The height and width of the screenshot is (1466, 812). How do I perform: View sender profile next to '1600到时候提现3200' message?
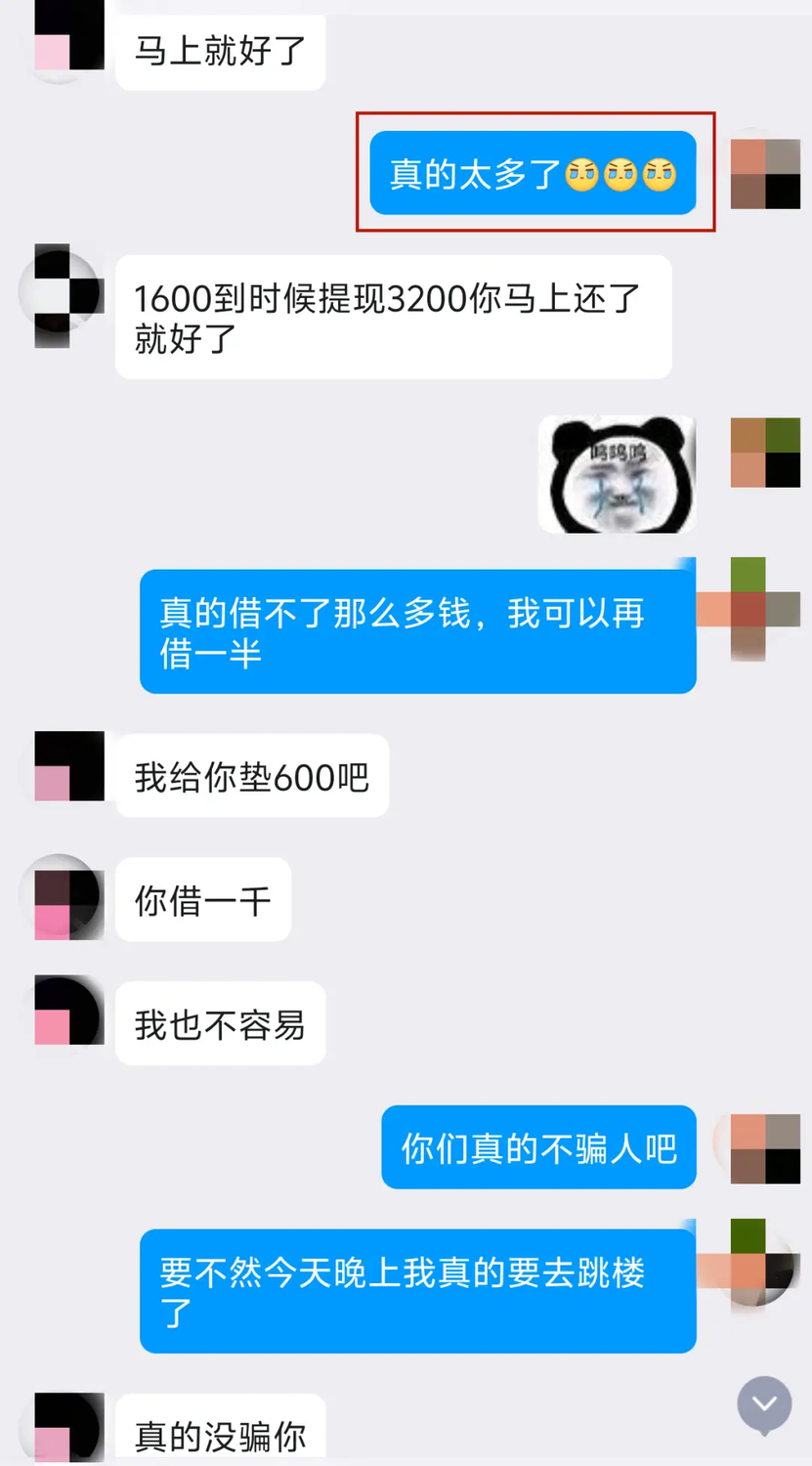67,294
